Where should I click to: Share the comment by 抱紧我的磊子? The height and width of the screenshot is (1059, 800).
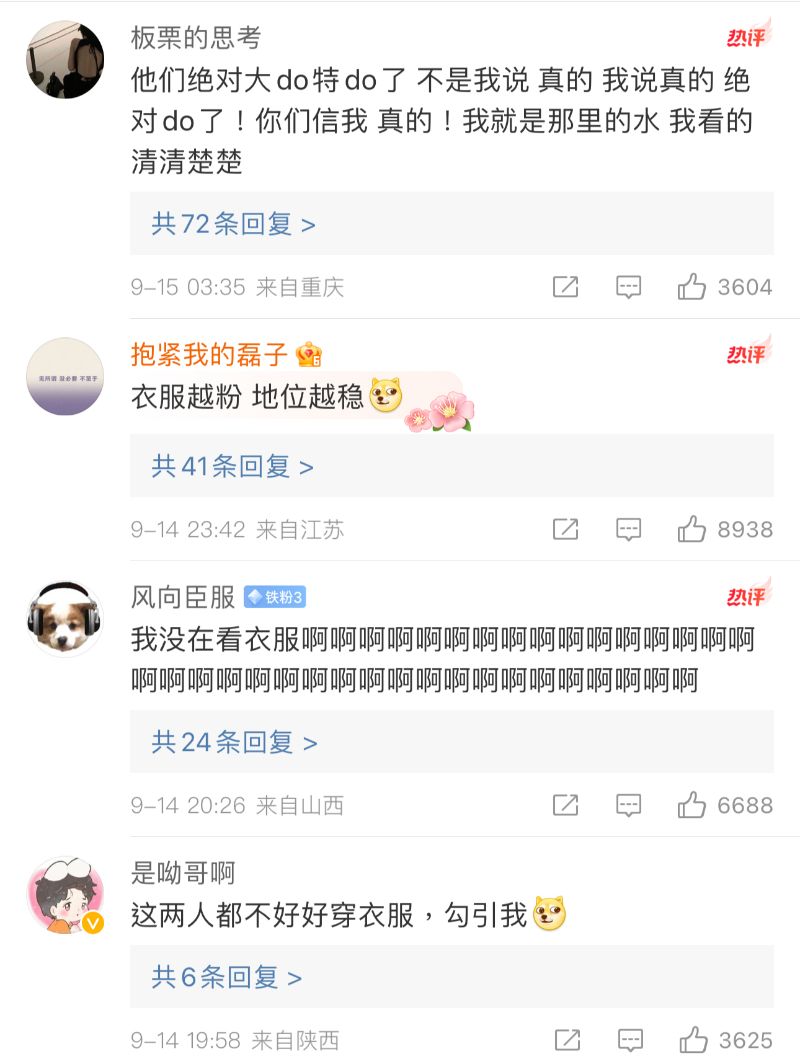tap(565, 530)
